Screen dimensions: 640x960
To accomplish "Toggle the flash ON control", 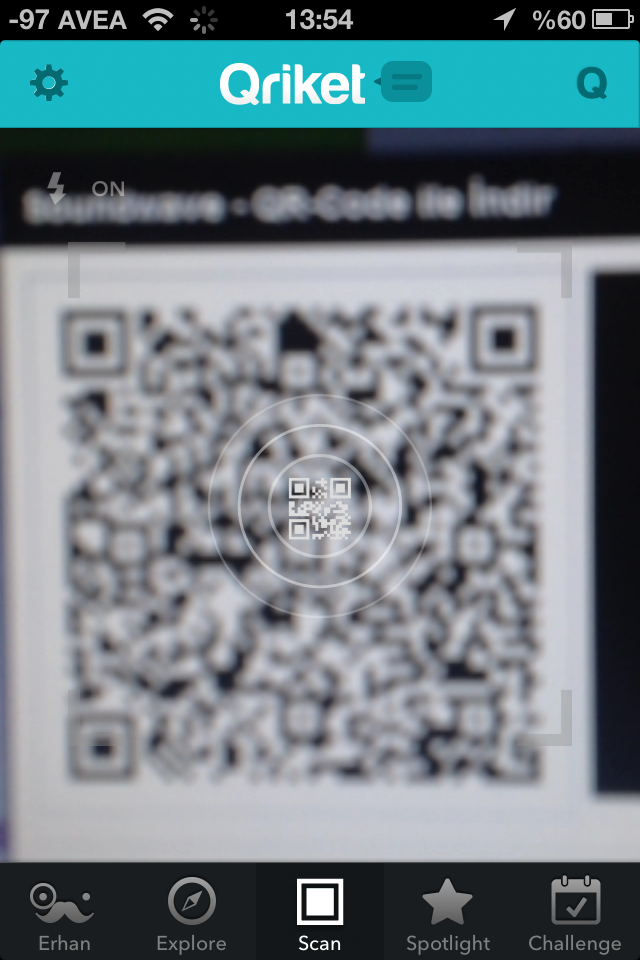I will coord(85,187).
